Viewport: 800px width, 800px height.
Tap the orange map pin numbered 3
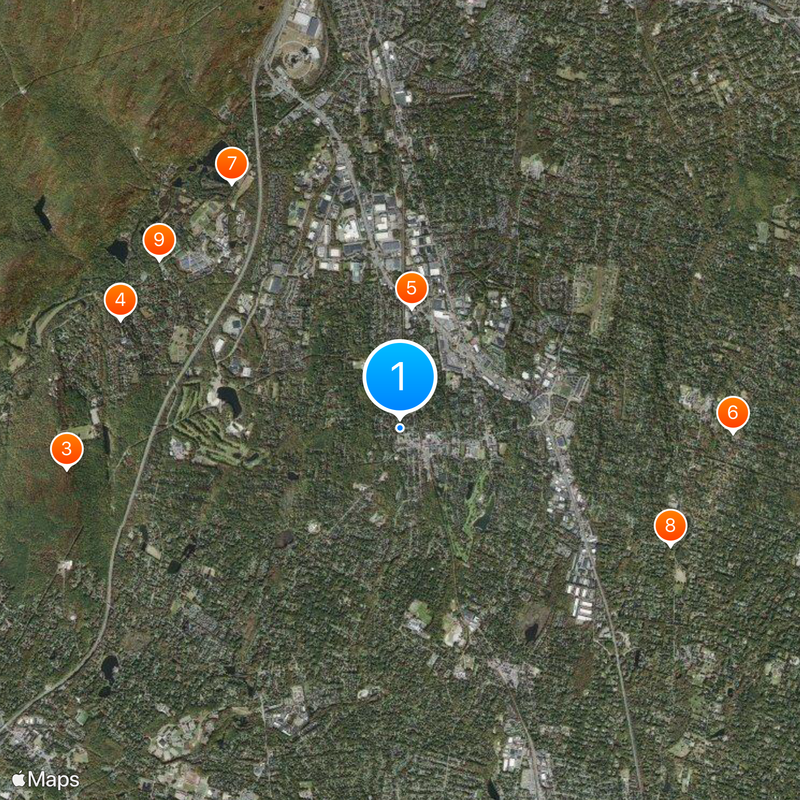(66, 449)
